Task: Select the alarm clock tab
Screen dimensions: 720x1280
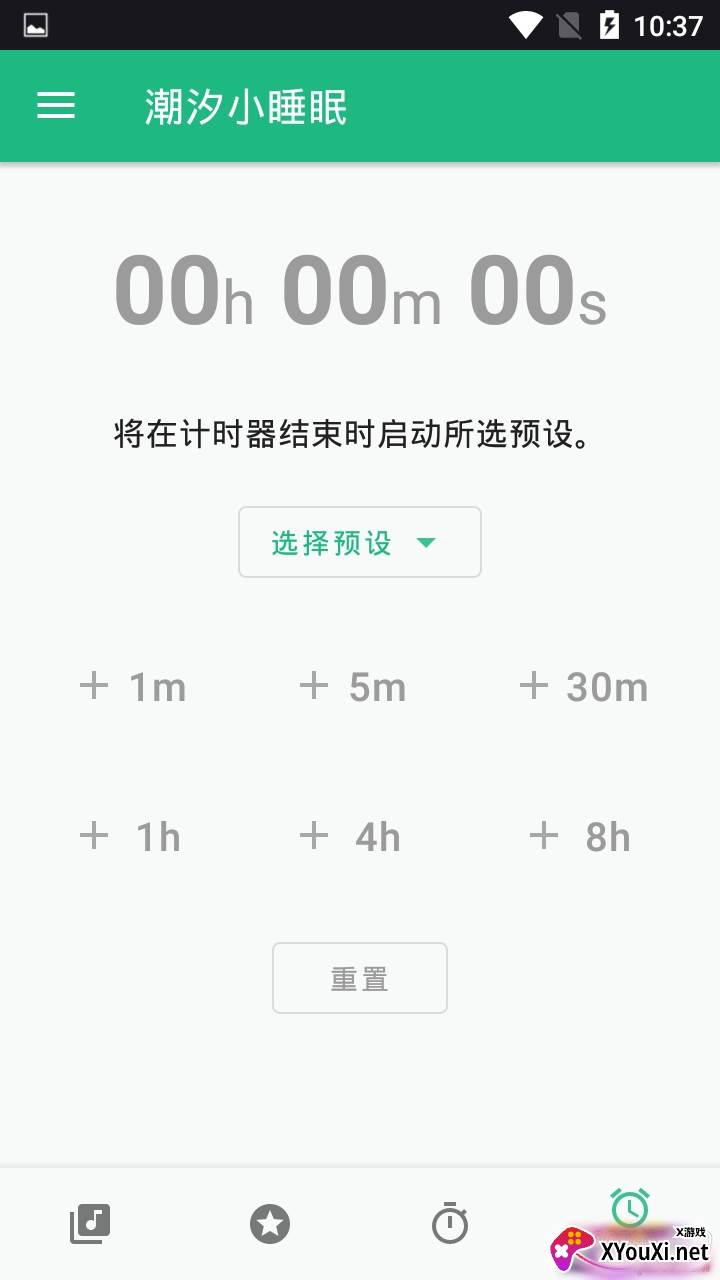Action: (630, 1209)
